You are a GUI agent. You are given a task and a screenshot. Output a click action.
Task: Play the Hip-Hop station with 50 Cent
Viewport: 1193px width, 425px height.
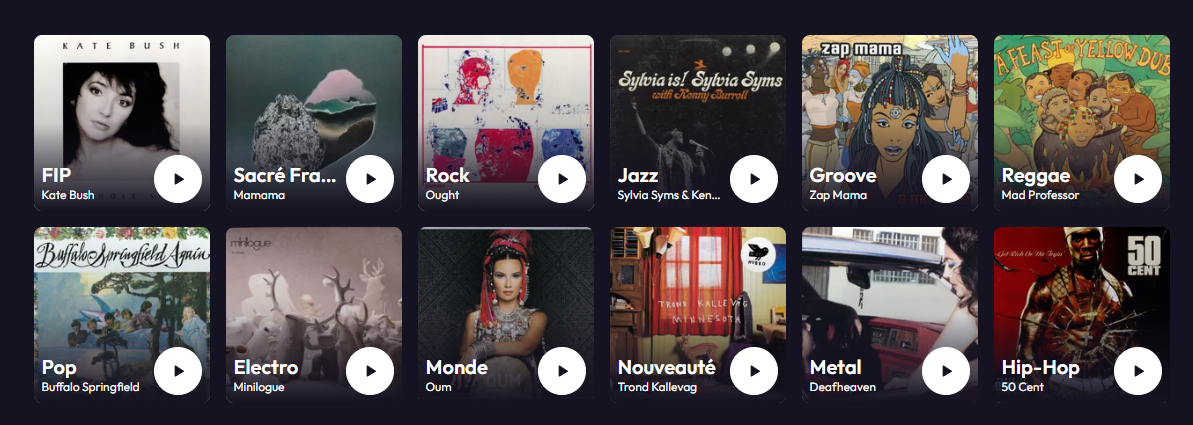[1138, 371]
